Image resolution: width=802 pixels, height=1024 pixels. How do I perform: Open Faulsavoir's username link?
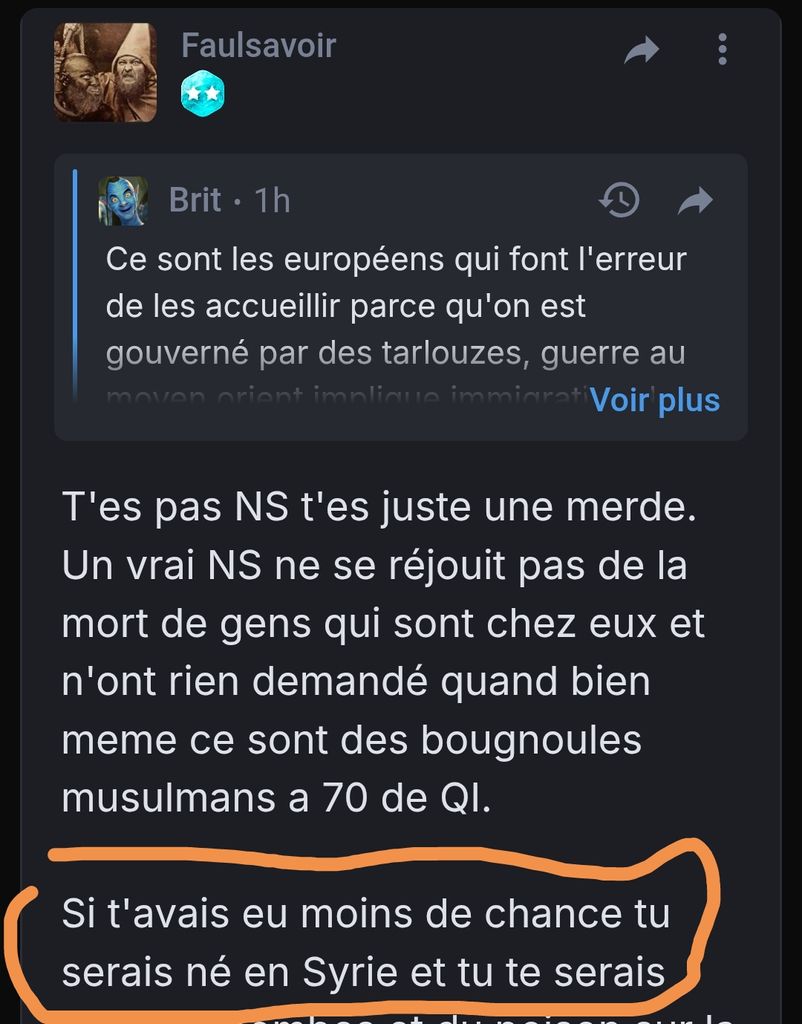pyautogui.click(x=258, y=45)
